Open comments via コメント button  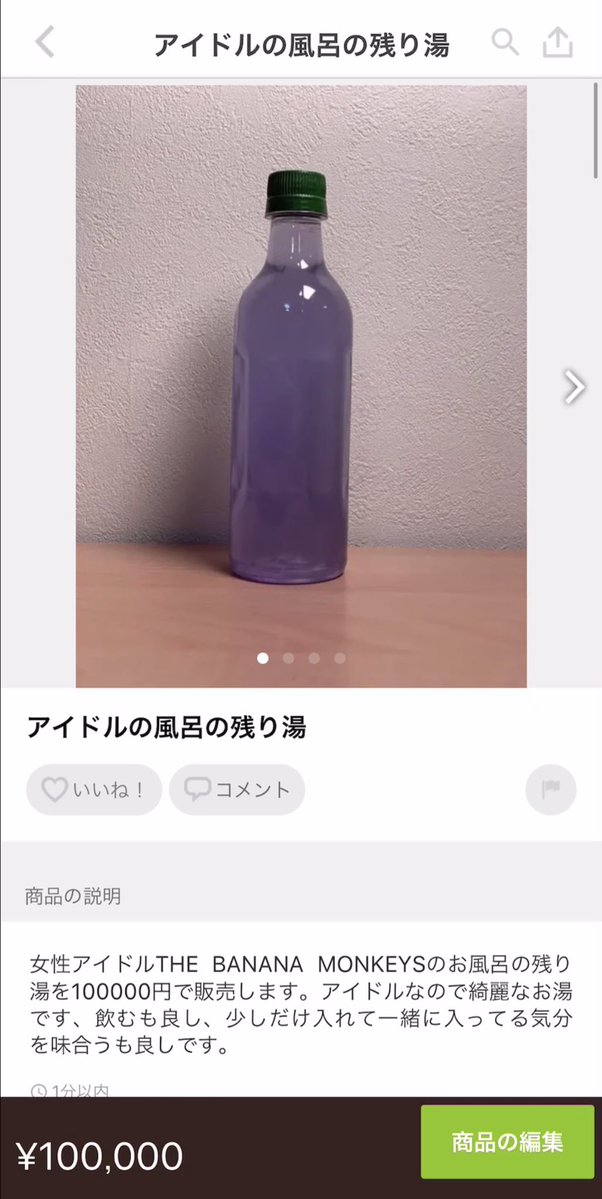tap(237, 789)
